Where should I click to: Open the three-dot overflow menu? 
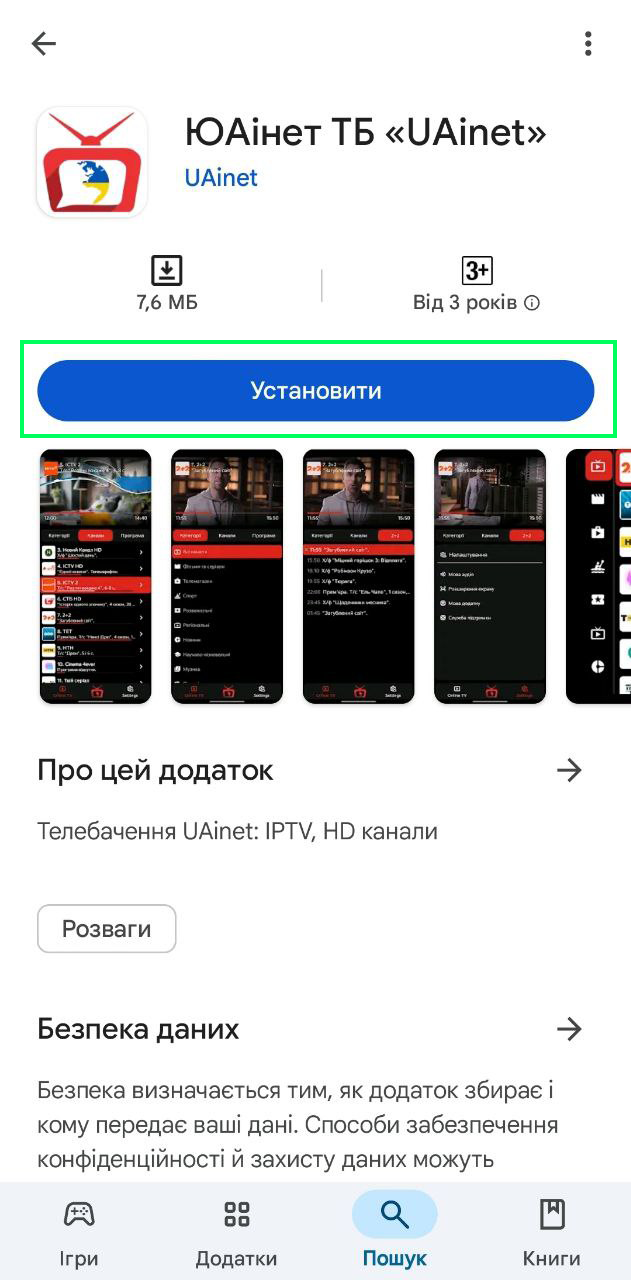[x=588, y=44]
